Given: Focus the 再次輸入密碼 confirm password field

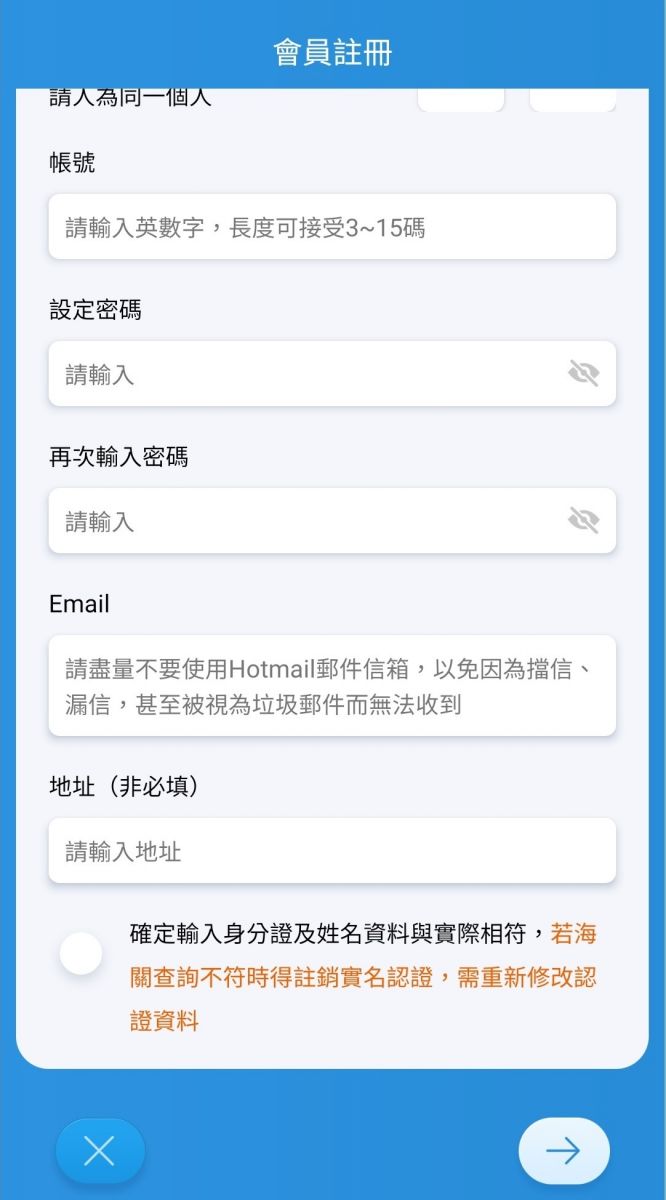Looking at the screenshot, I should point(300,521).
